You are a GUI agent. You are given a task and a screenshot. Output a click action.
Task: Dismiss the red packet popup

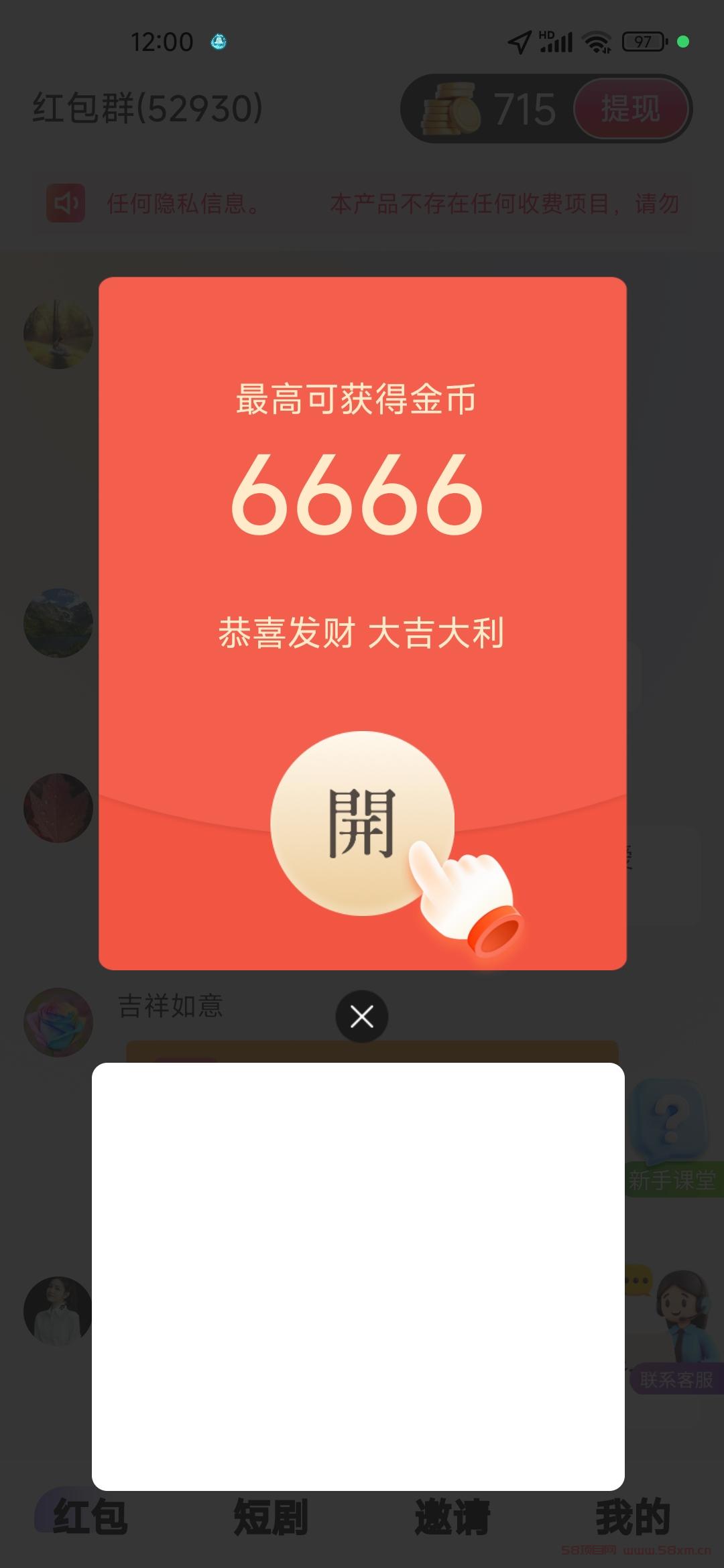362,1017
